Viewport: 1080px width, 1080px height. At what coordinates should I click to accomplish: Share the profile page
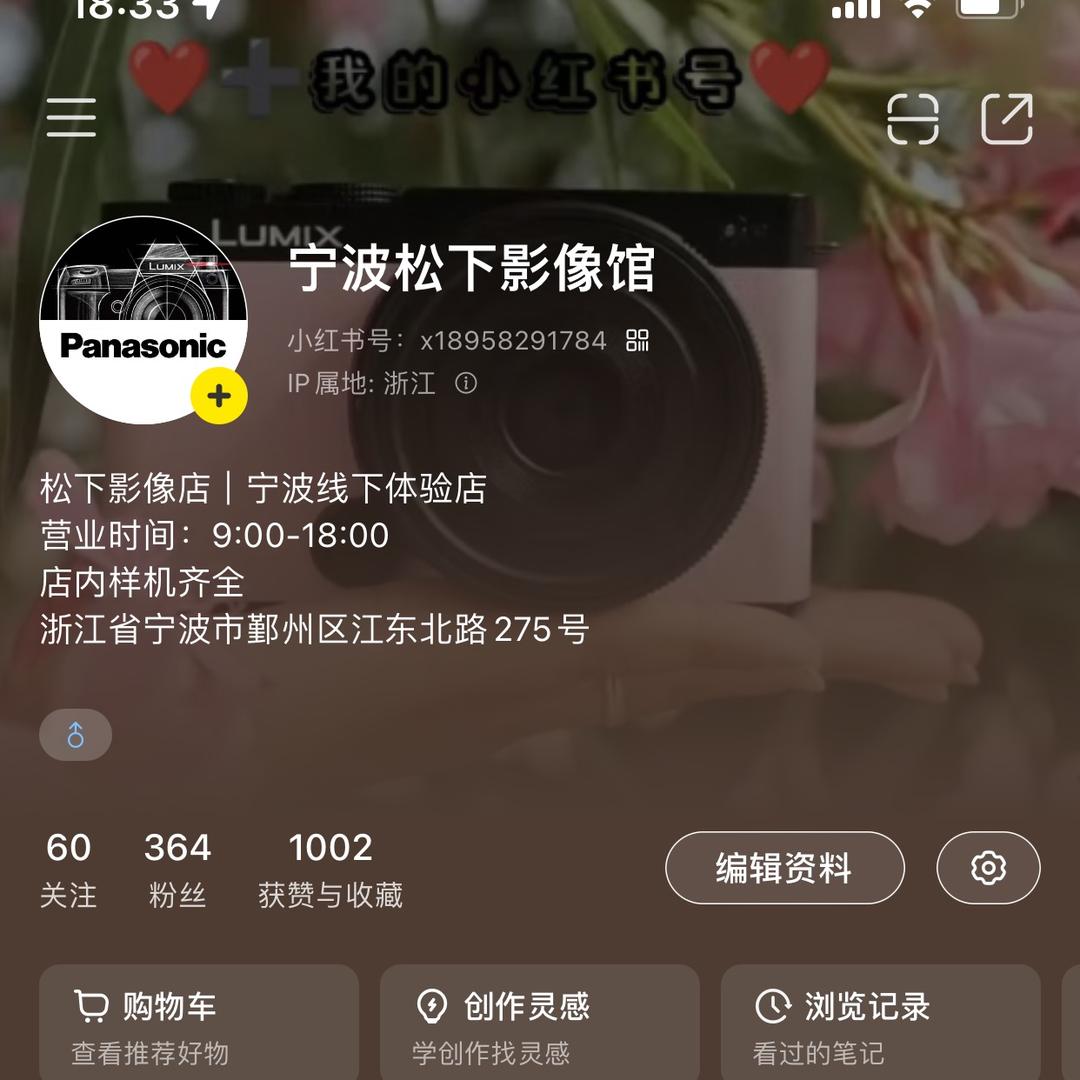pyautogui.click(x=1006, y=119)
